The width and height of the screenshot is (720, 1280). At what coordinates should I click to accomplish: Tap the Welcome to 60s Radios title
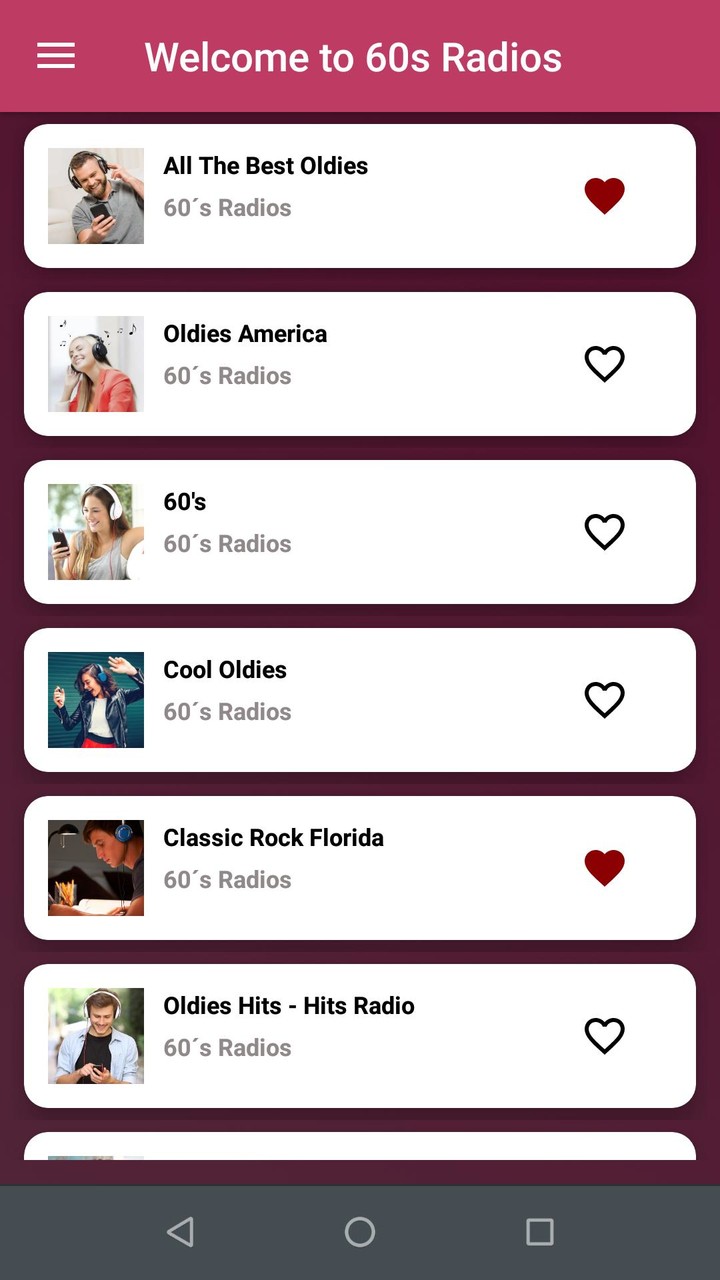coord(353,57)
